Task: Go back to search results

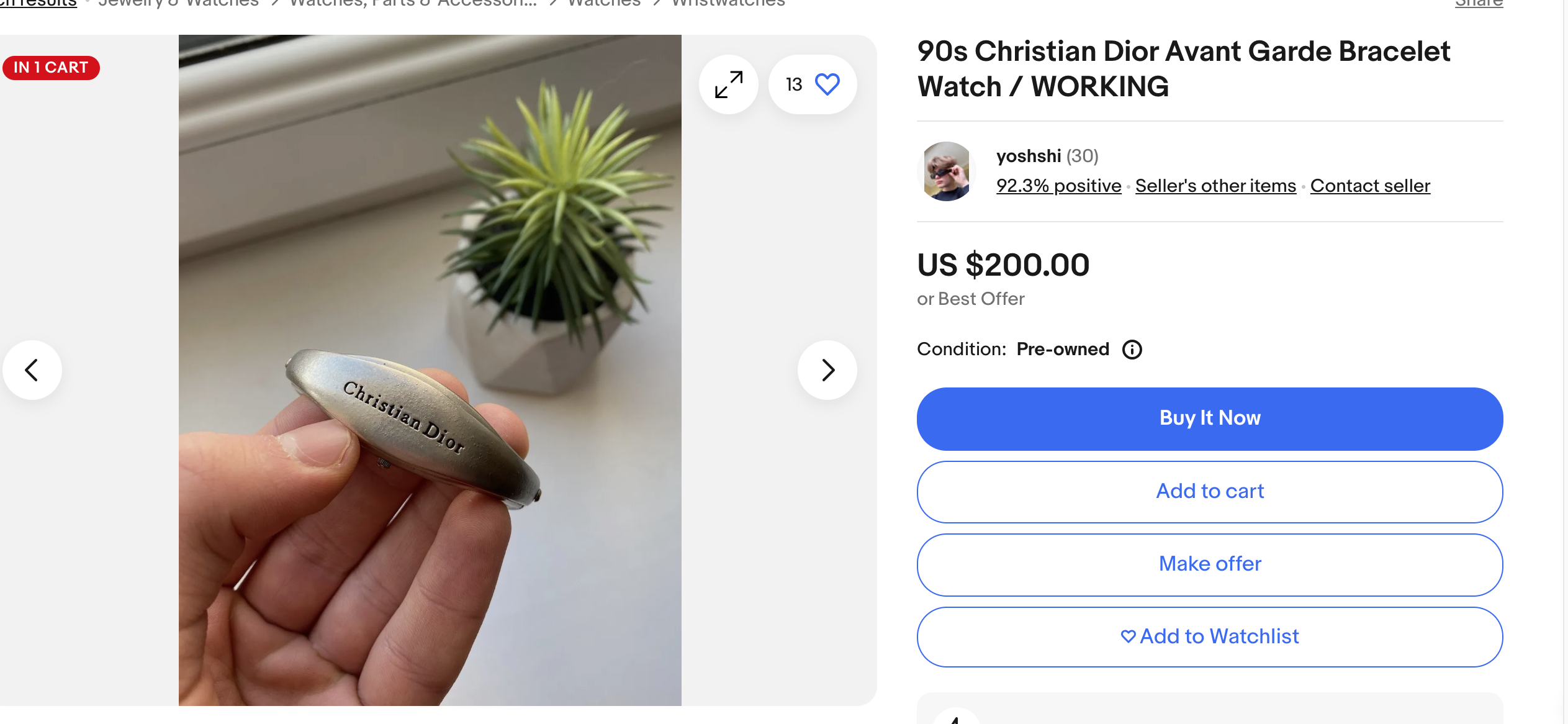Action: click(x=37, y=4)
